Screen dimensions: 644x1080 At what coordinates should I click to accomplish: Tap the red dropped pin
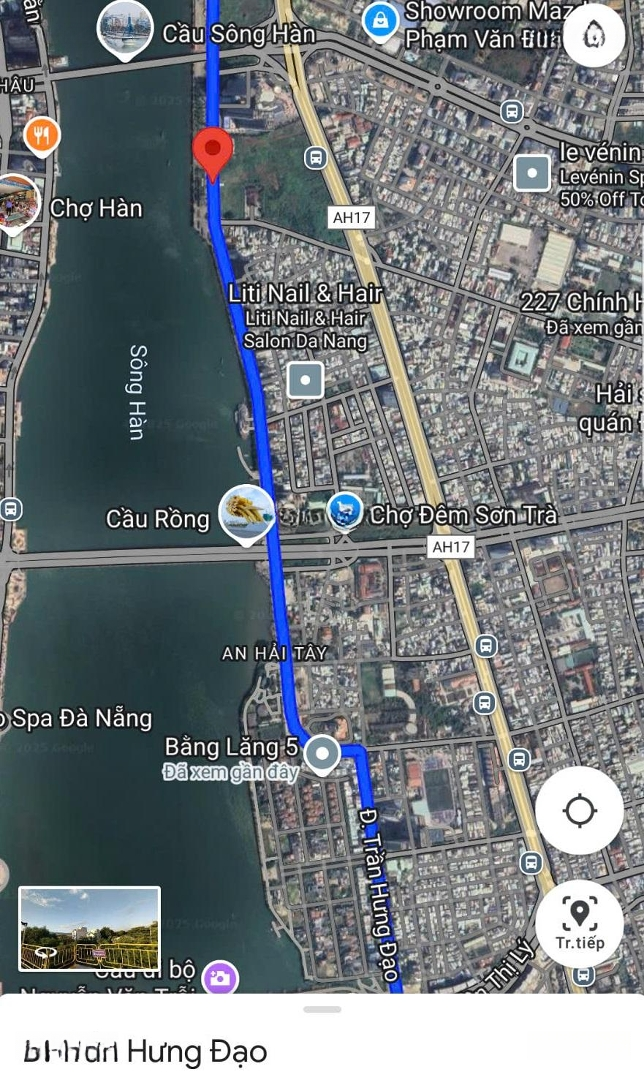pos(212,153)
